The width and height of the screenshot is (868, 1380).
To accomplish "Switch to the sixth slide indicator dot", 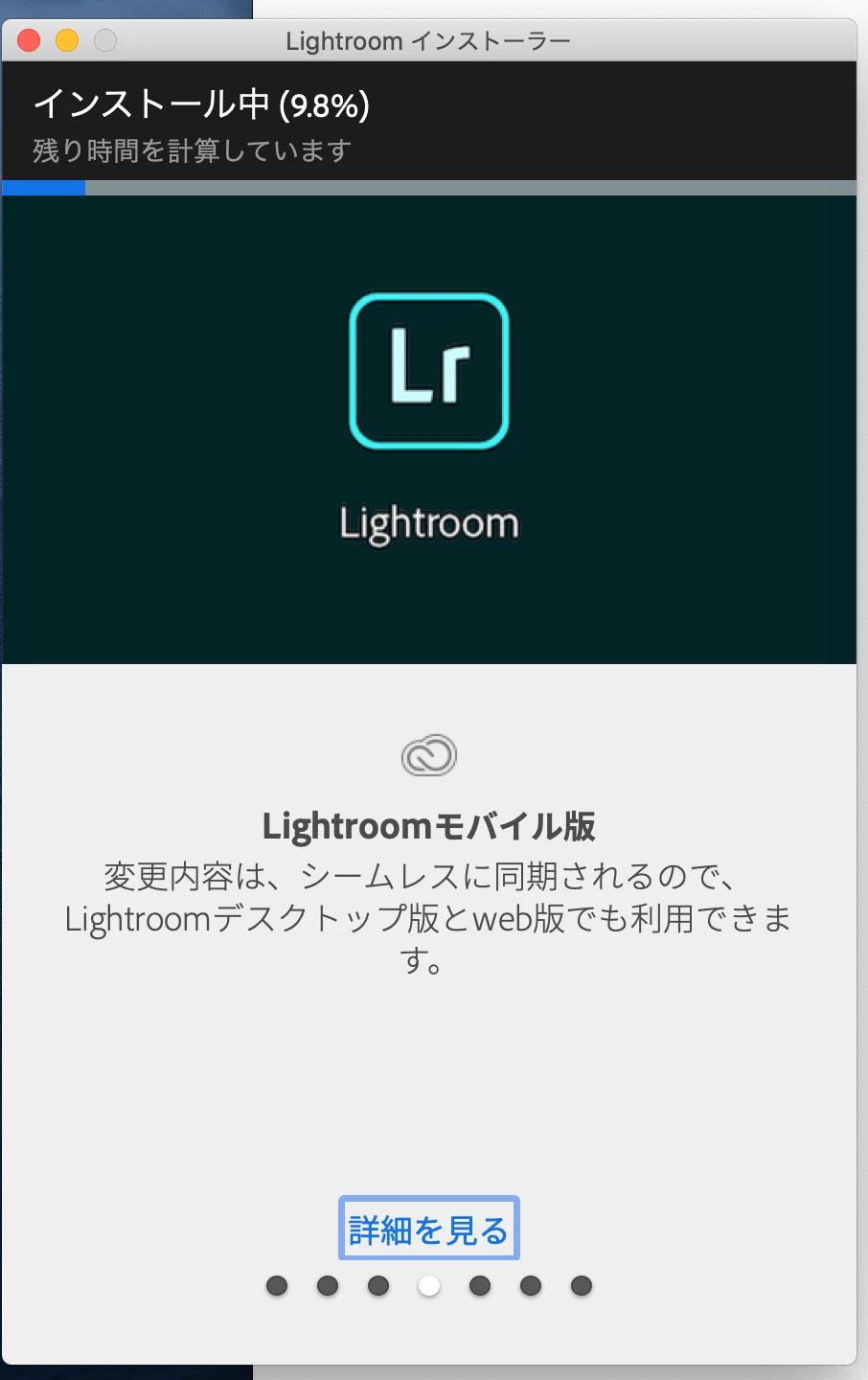I will tap(531, 1286).
